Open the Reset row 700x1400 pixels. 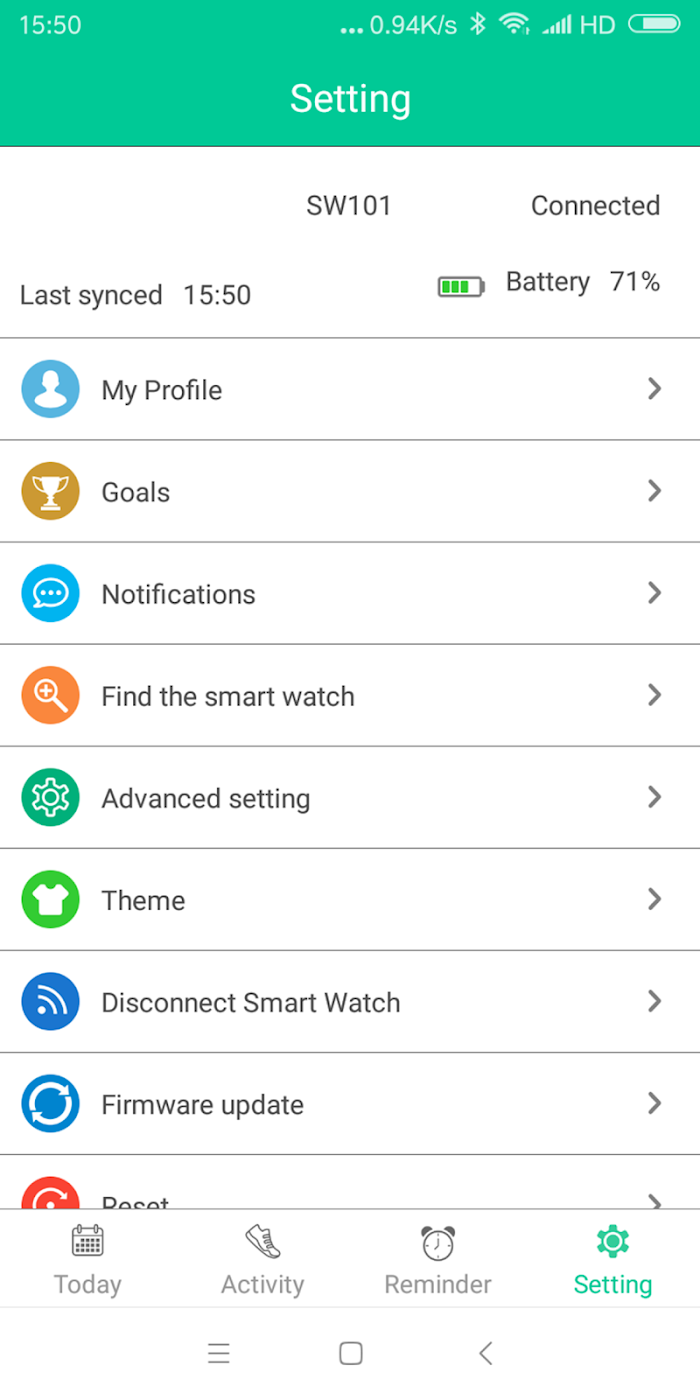350,1182
